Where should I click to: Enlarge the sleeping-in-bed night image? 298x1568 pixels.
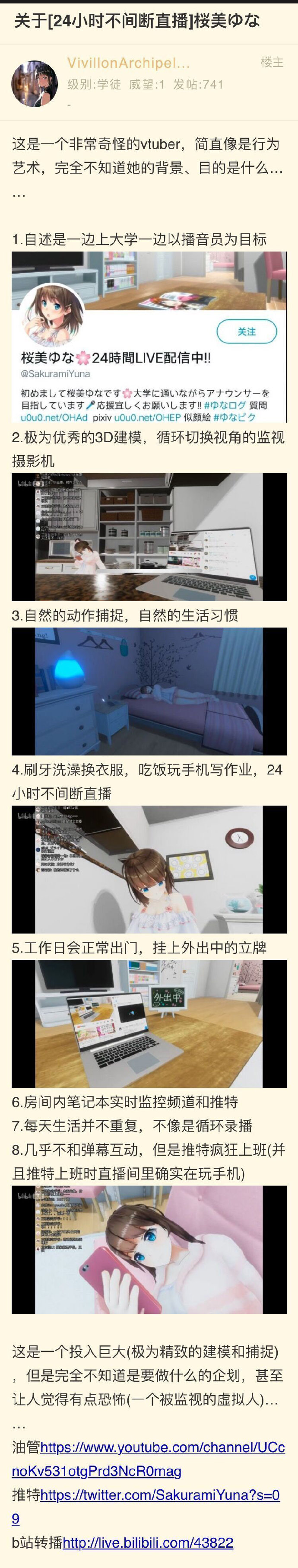[x=149, y=691]
